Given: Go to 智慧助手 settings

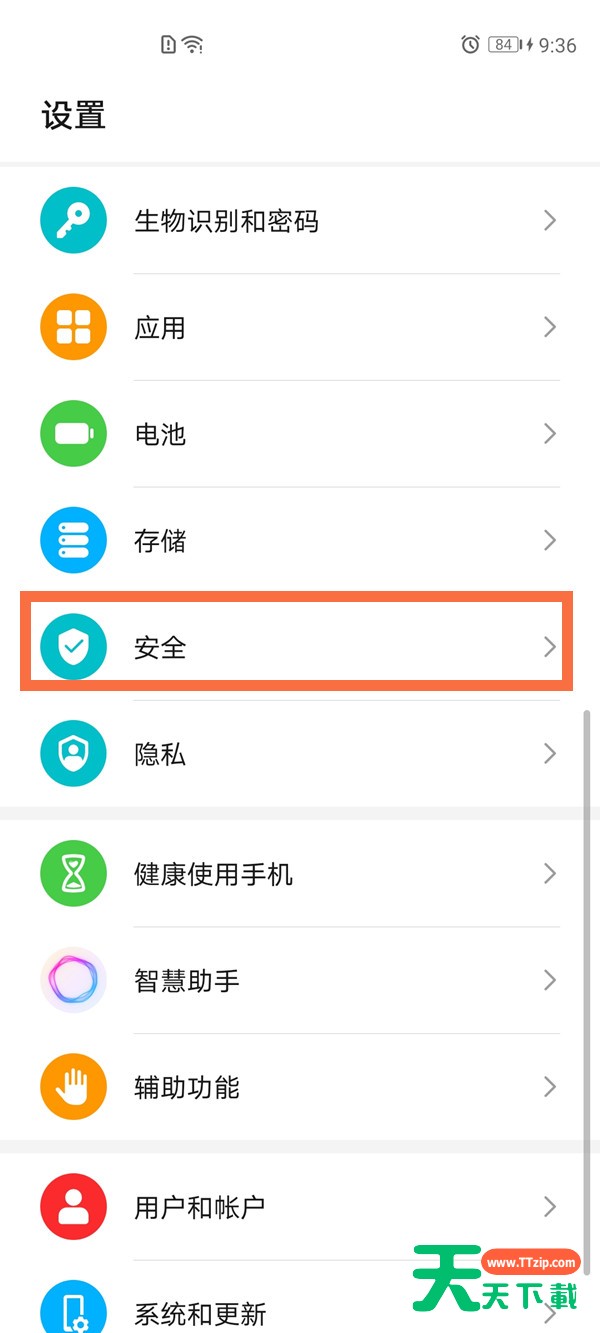Looking at the screenshot, I should point(300,981).
